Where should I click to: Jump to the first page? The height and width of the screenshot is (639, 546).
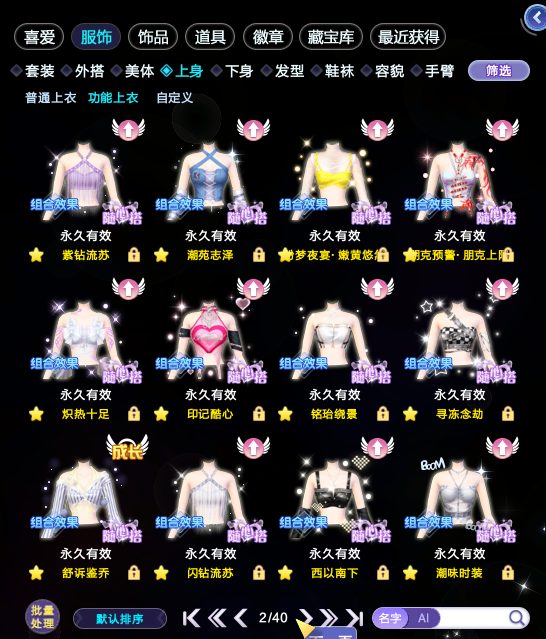[x=191, y=618]
